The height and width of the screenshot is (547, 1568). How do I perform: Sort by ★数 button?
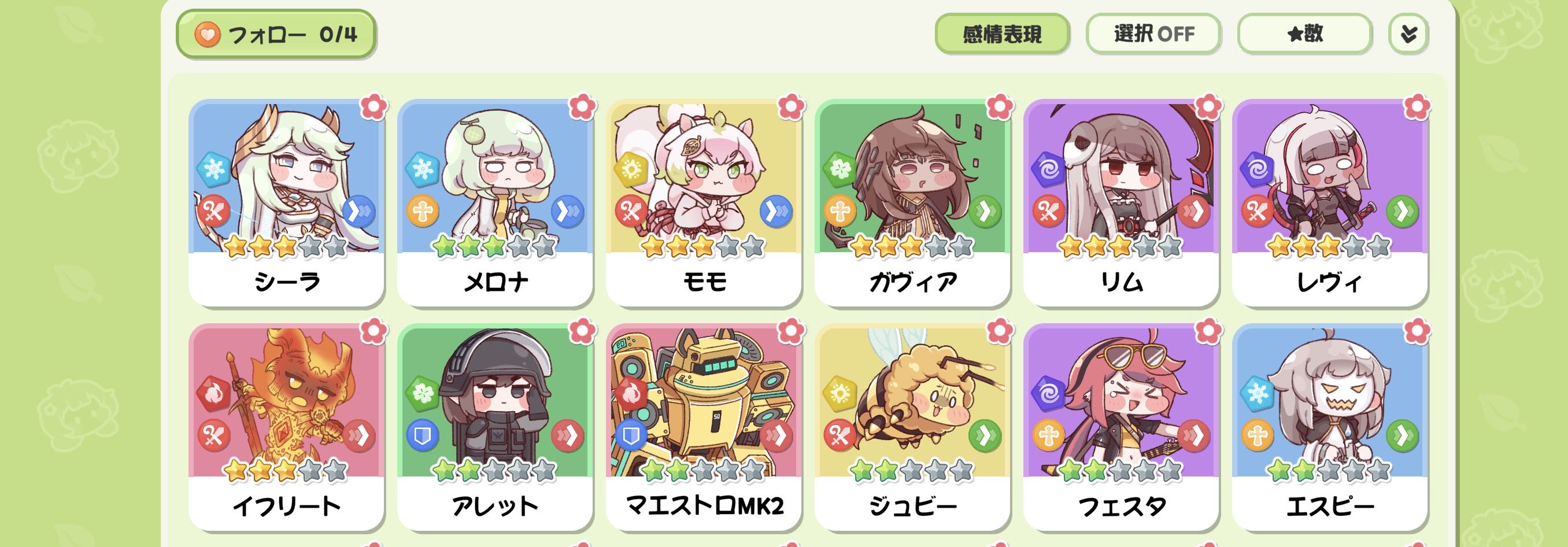pos(1304,34)
